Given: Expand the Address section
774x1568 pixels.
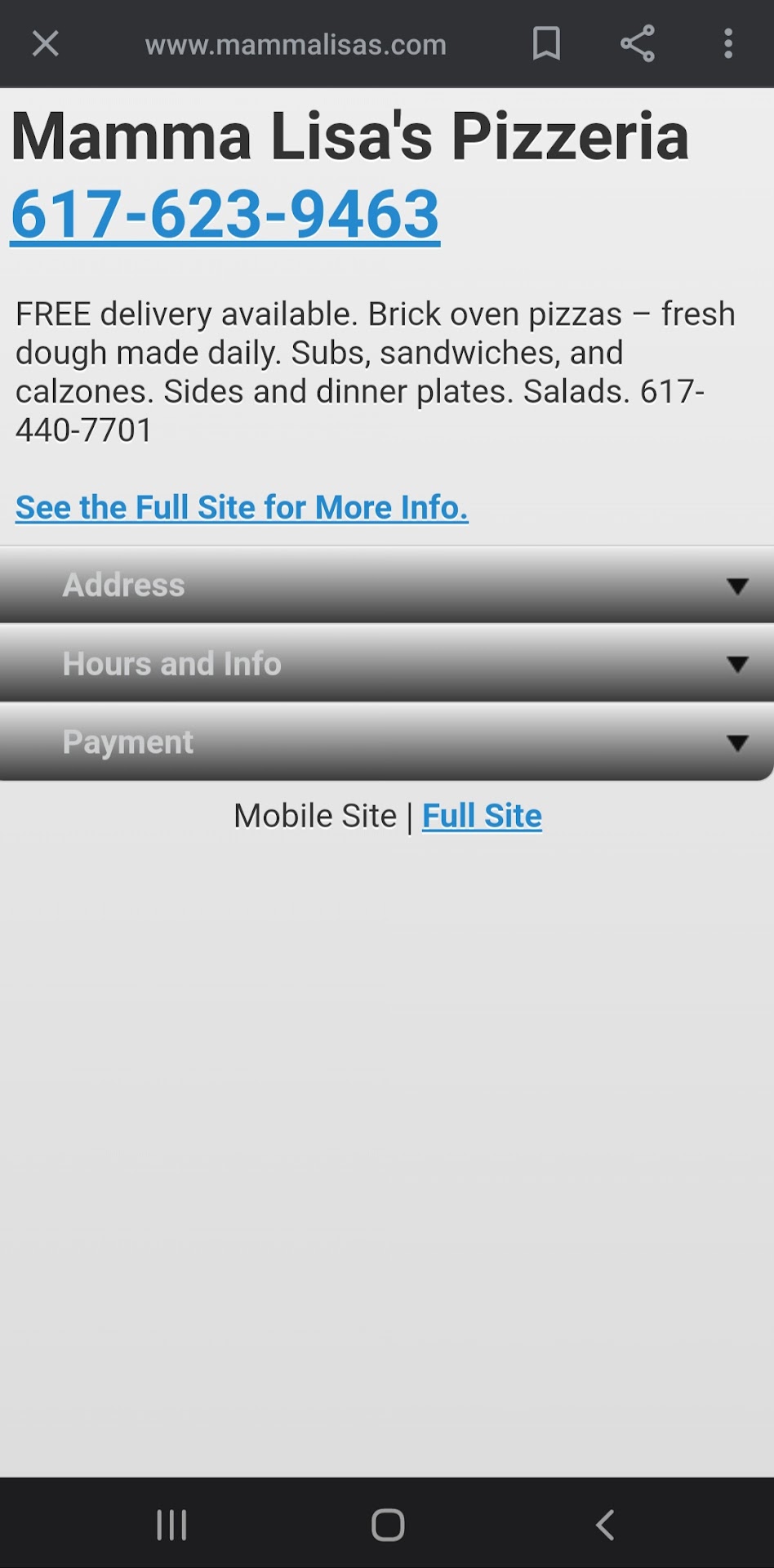Looking at the screenshot, I should [x=387, y=586].
